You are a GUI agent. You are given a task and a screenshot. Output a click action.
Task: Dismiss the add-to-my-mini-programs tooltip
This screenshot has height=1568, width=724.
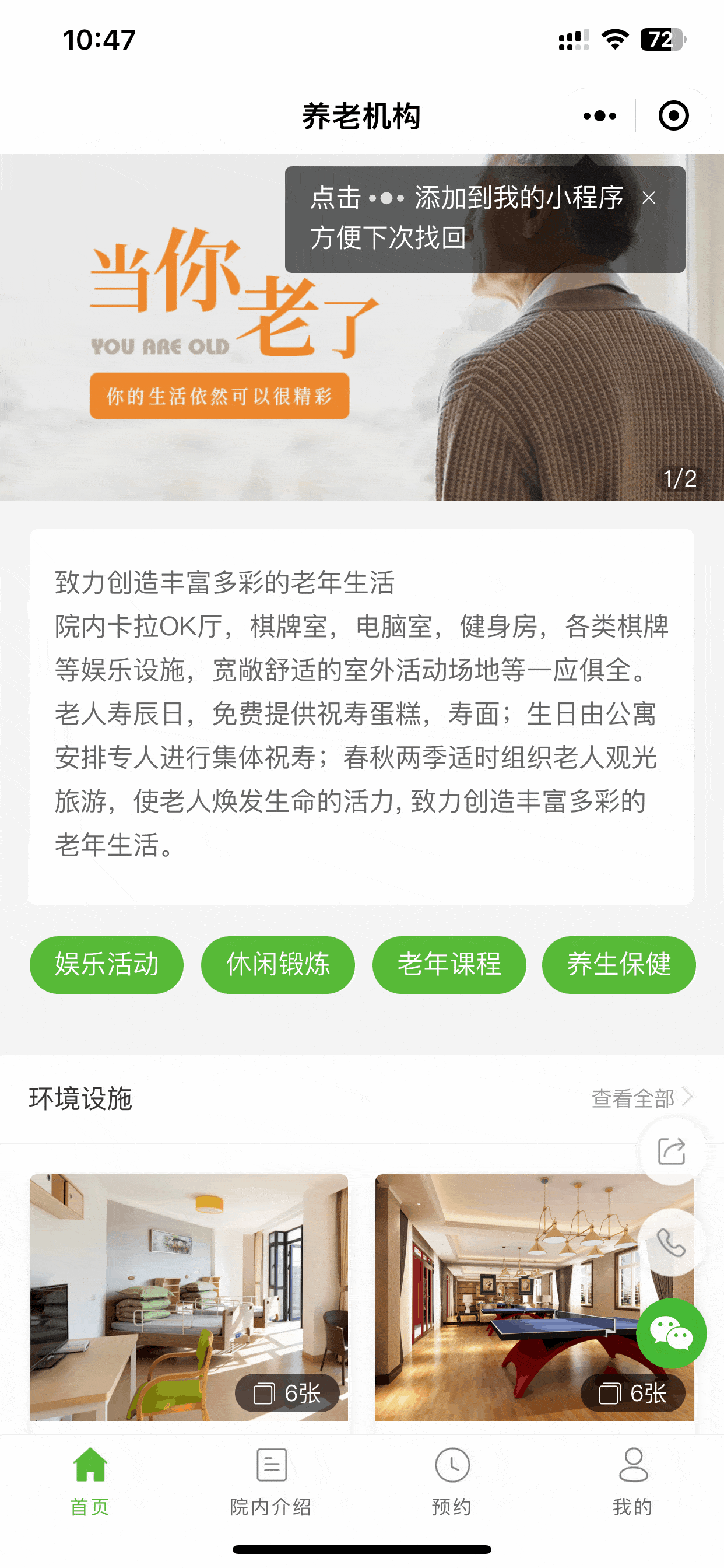(649, 198)
